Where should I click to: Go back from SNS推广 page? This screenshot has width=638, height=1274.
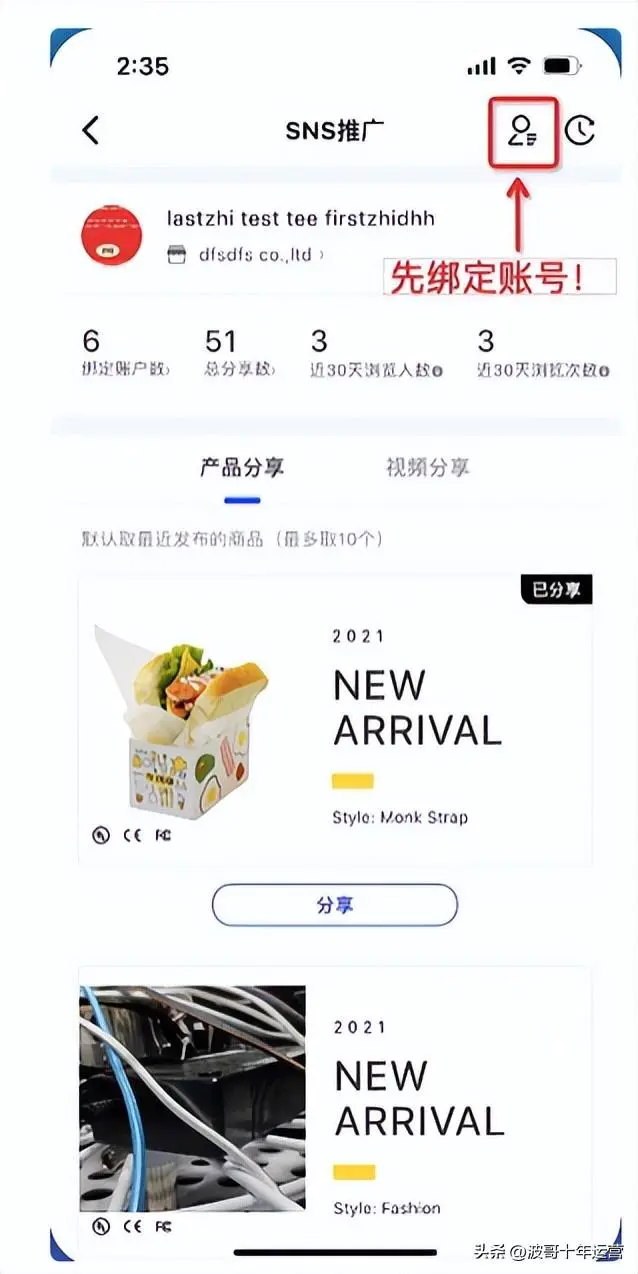tap(91, 130)
